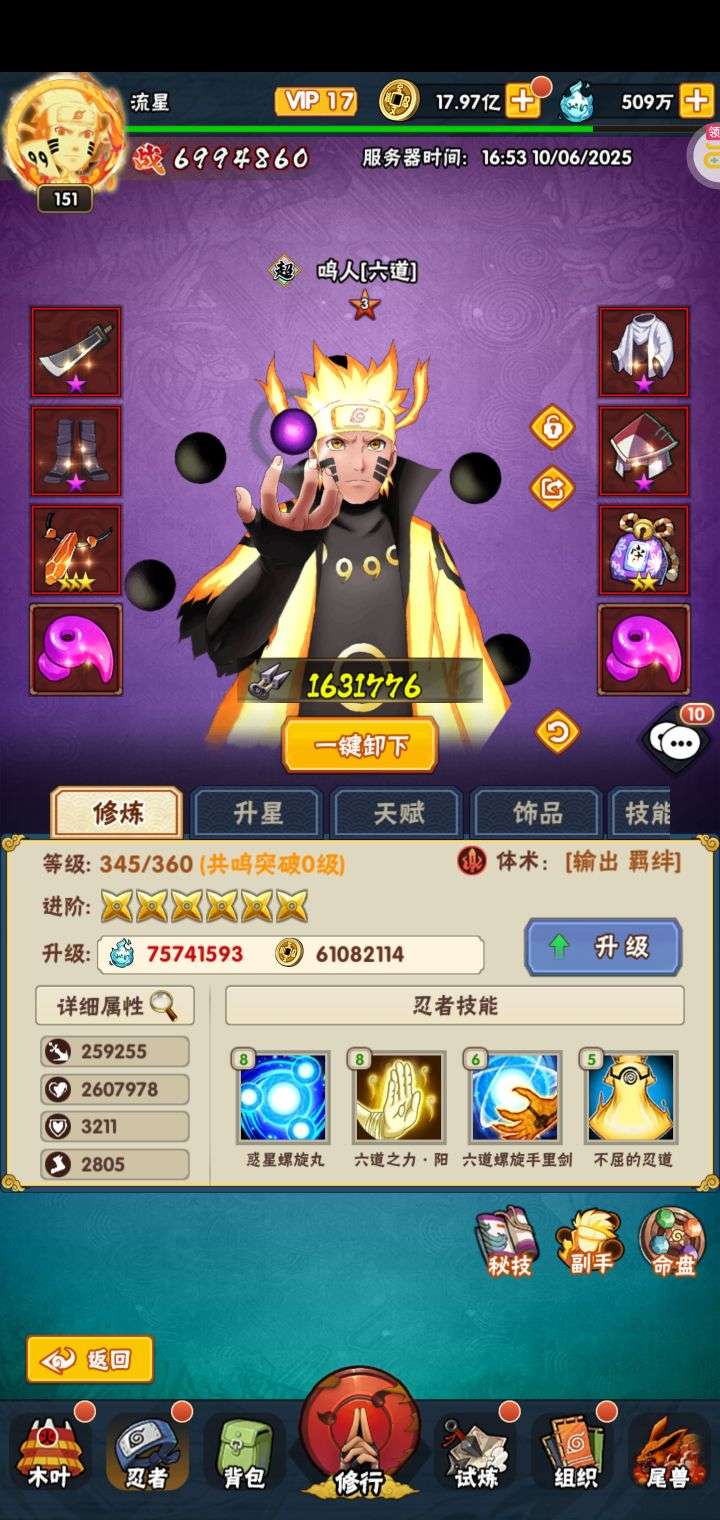
Task: Switch to the 升星 tab
Action: point(257,813)
